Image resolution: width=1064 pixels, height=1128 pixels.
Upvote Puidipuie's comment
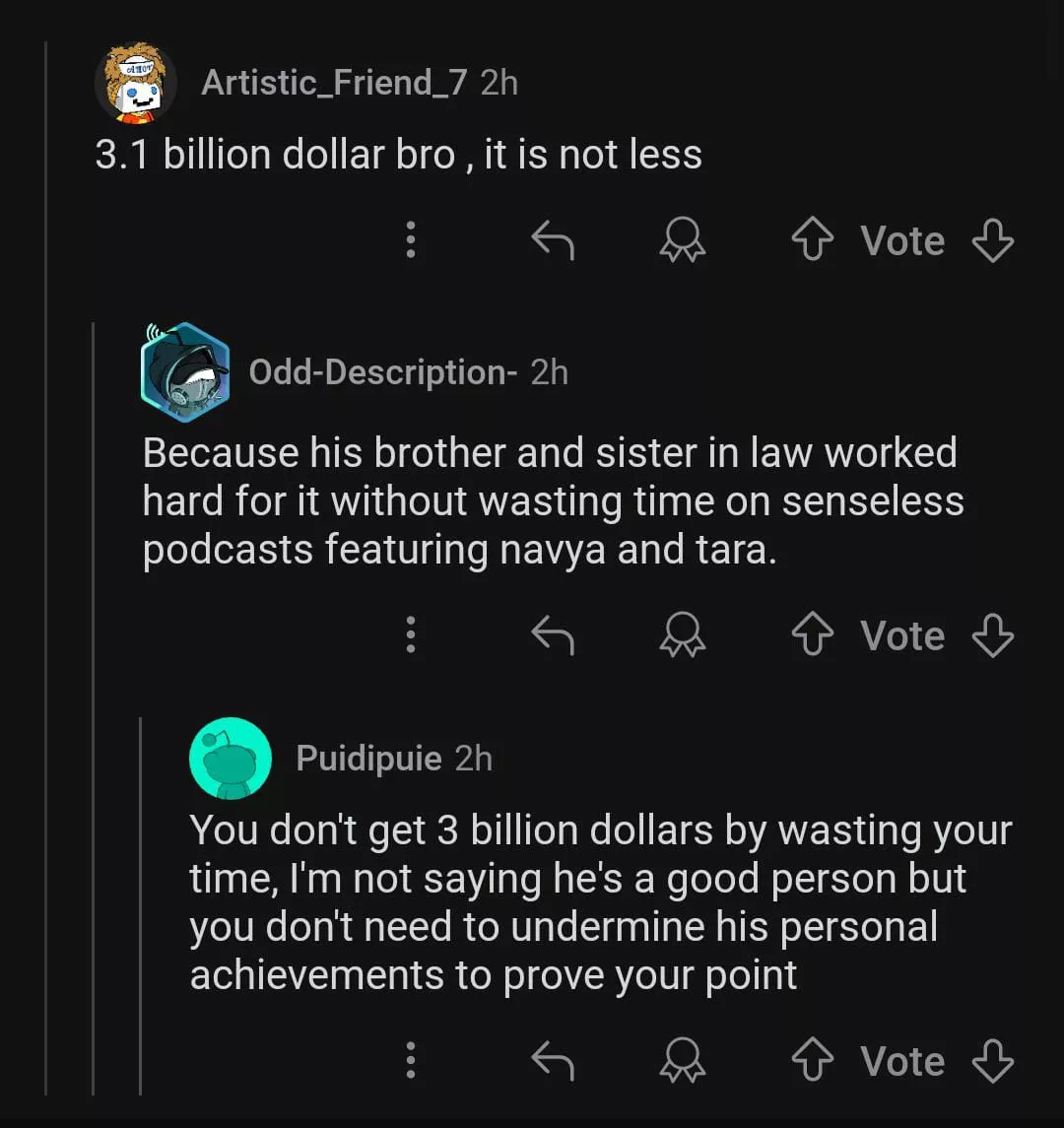(813, 1061)
